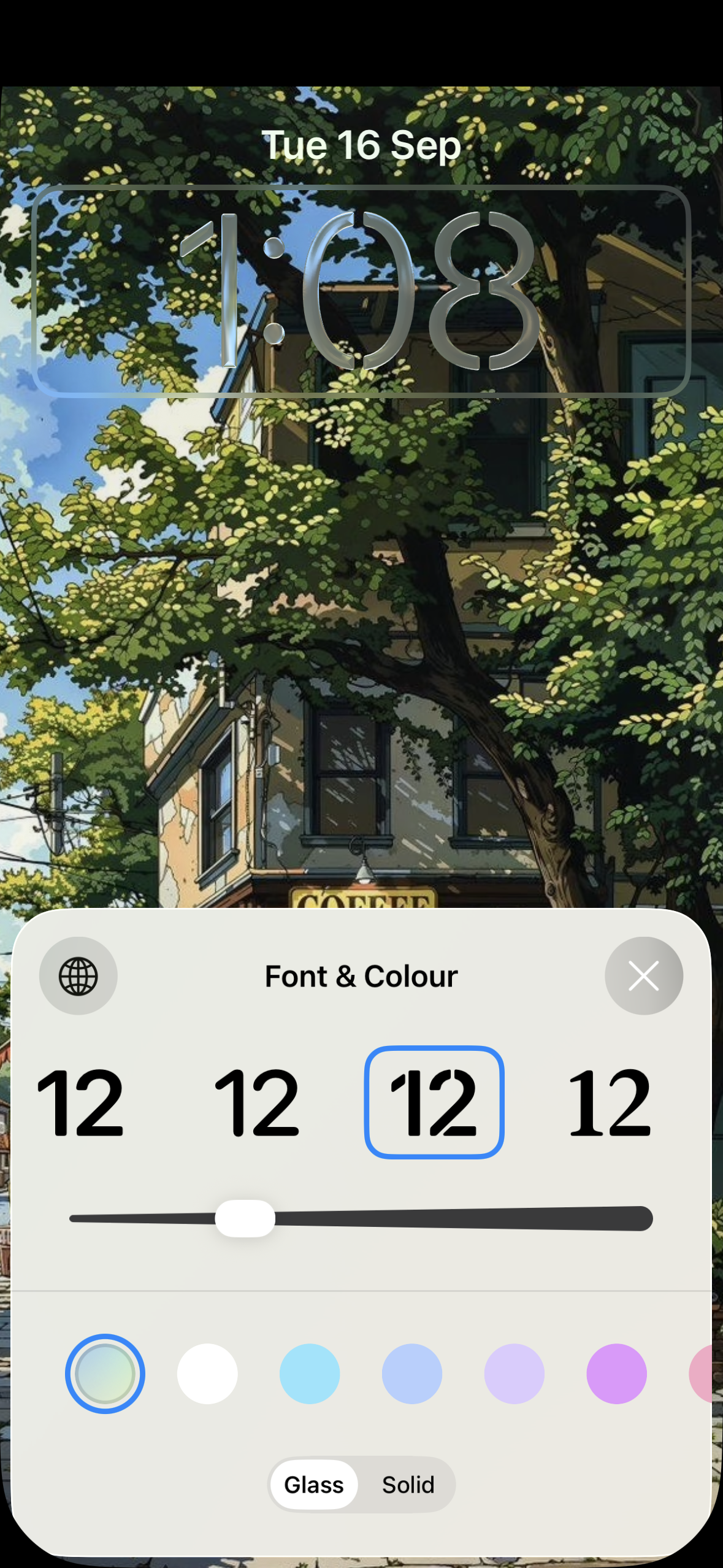Viewport: 723px width, 1568px height.
Task: Tap the date Tue 16 Sep widget
Action: (x=361, y=146)
